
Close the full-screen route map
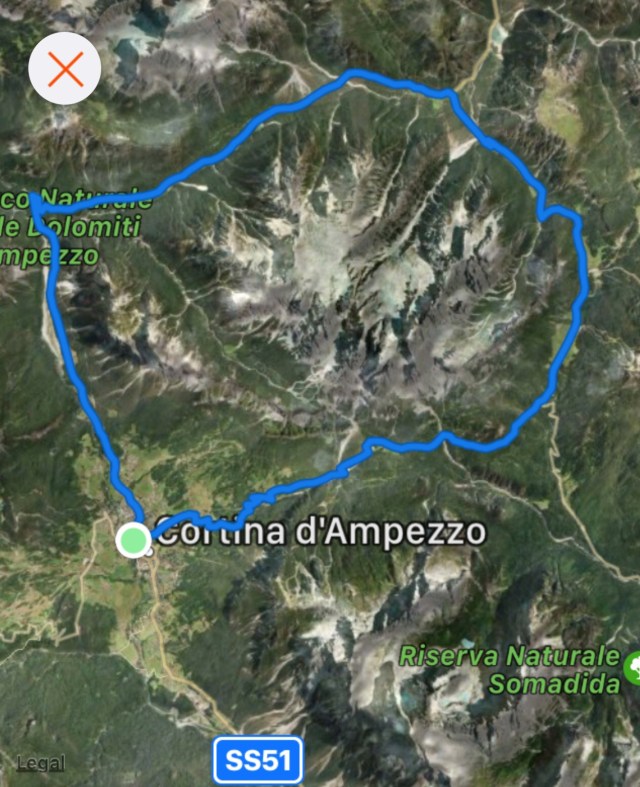point(65,69)
